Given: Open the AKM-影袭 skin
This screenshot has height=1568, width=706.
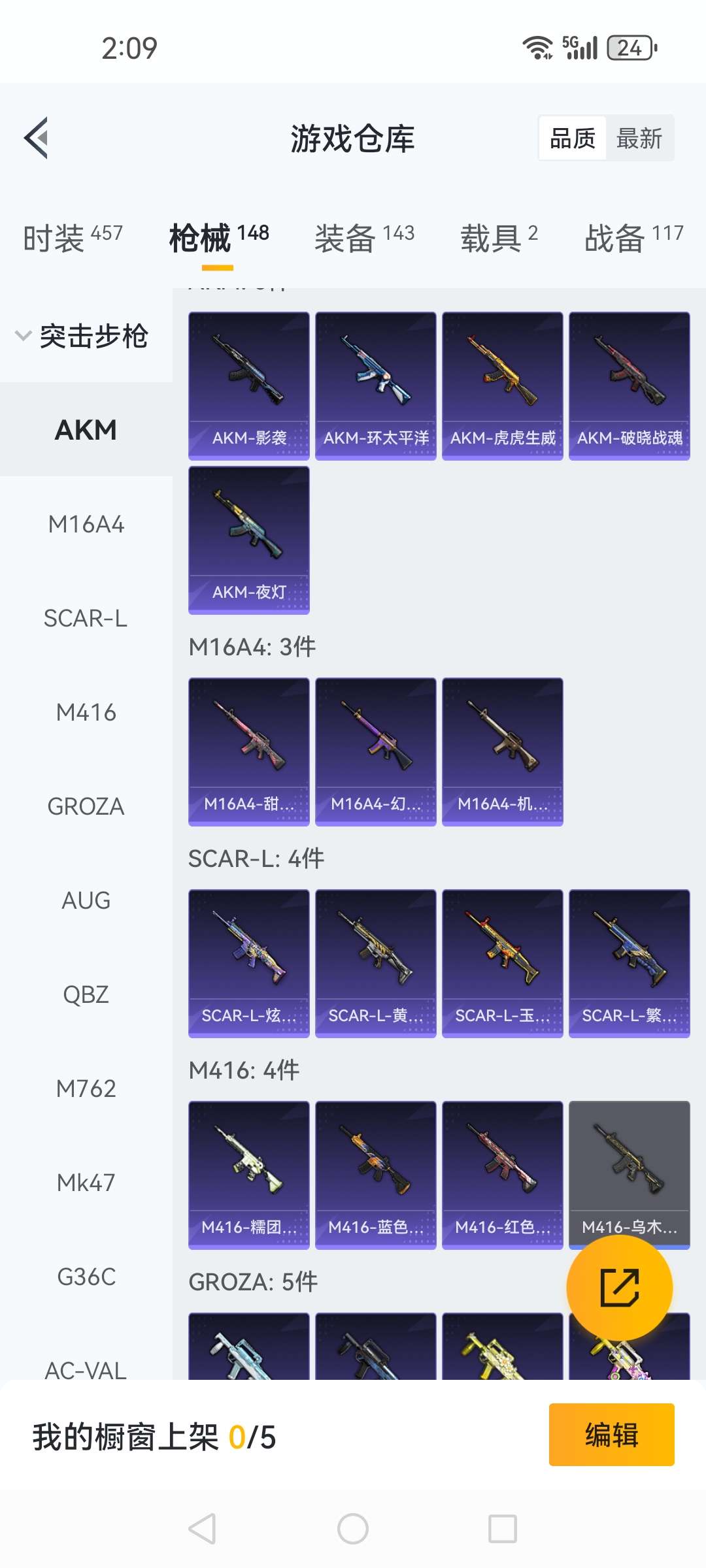Looking at the screenshot, I should point(249,385).
